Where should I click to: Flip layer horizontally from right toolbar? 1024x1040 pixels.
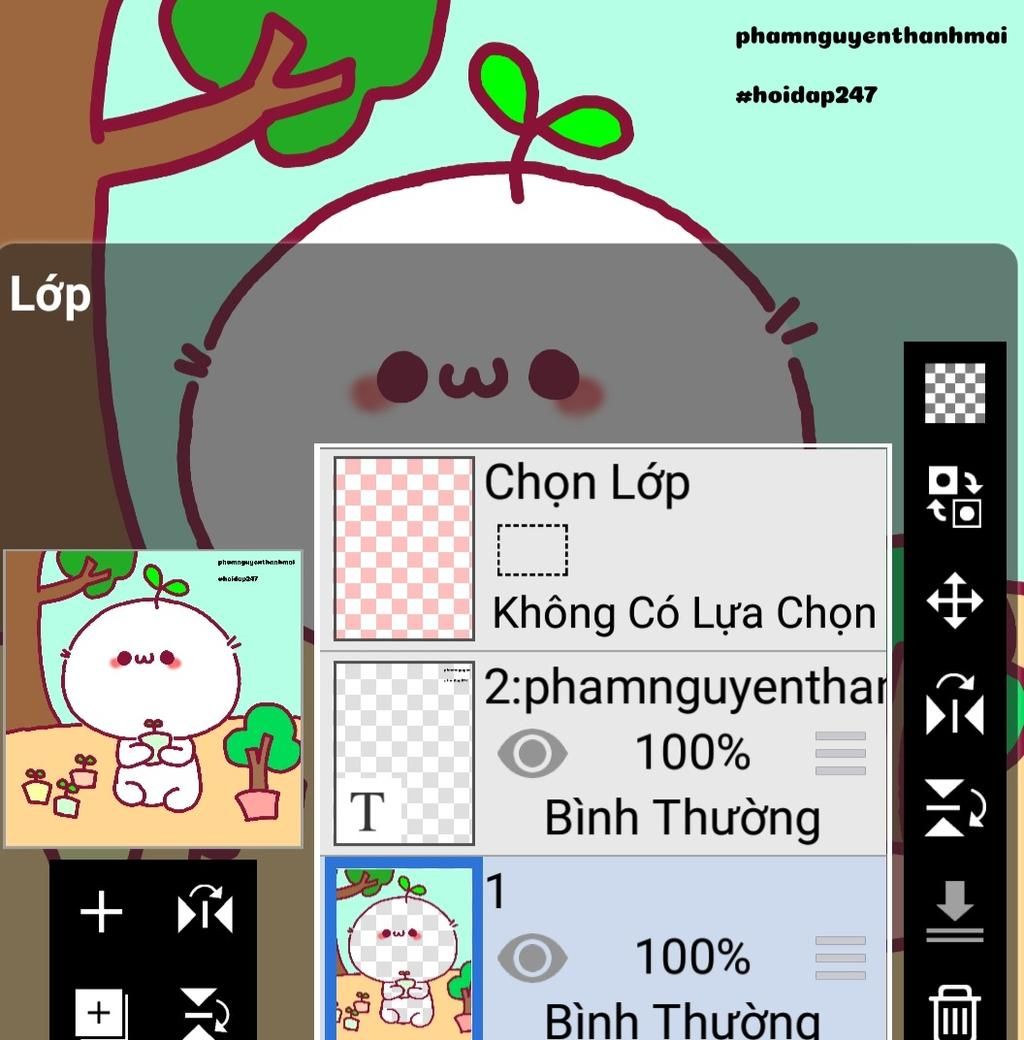954,705
